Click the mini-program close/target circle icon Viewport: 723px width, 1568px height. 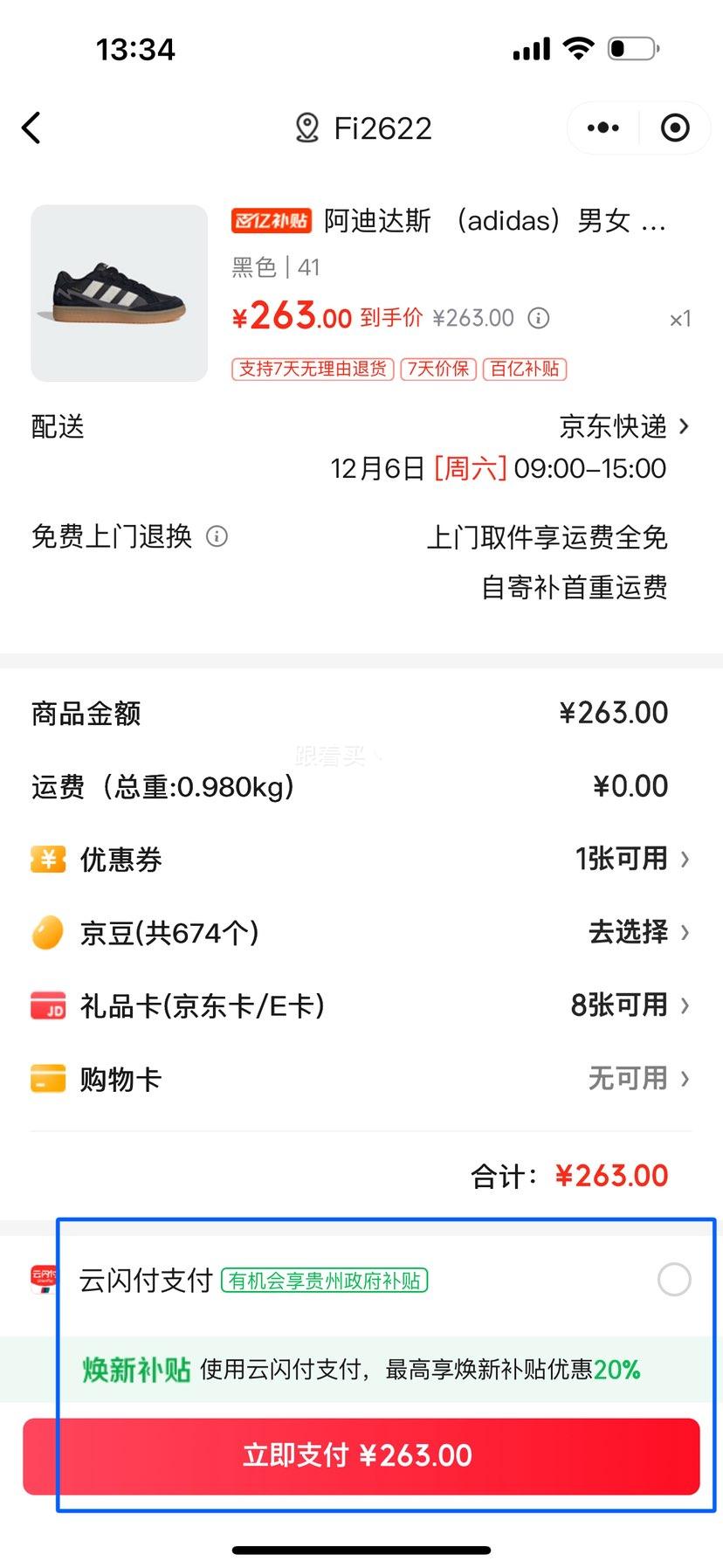675,128
